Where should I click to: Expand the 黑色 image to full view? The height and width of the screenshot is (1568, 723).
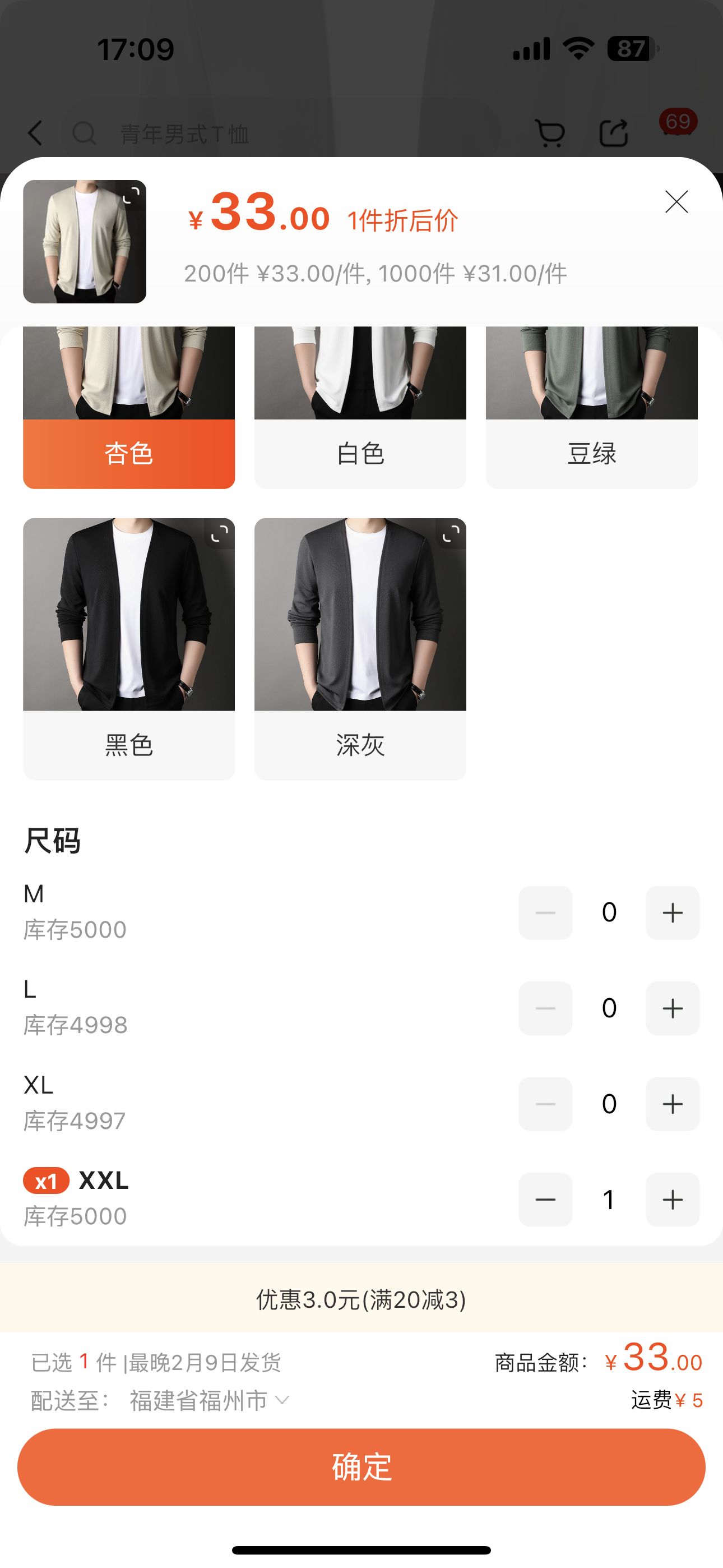[x=219, y=534]
